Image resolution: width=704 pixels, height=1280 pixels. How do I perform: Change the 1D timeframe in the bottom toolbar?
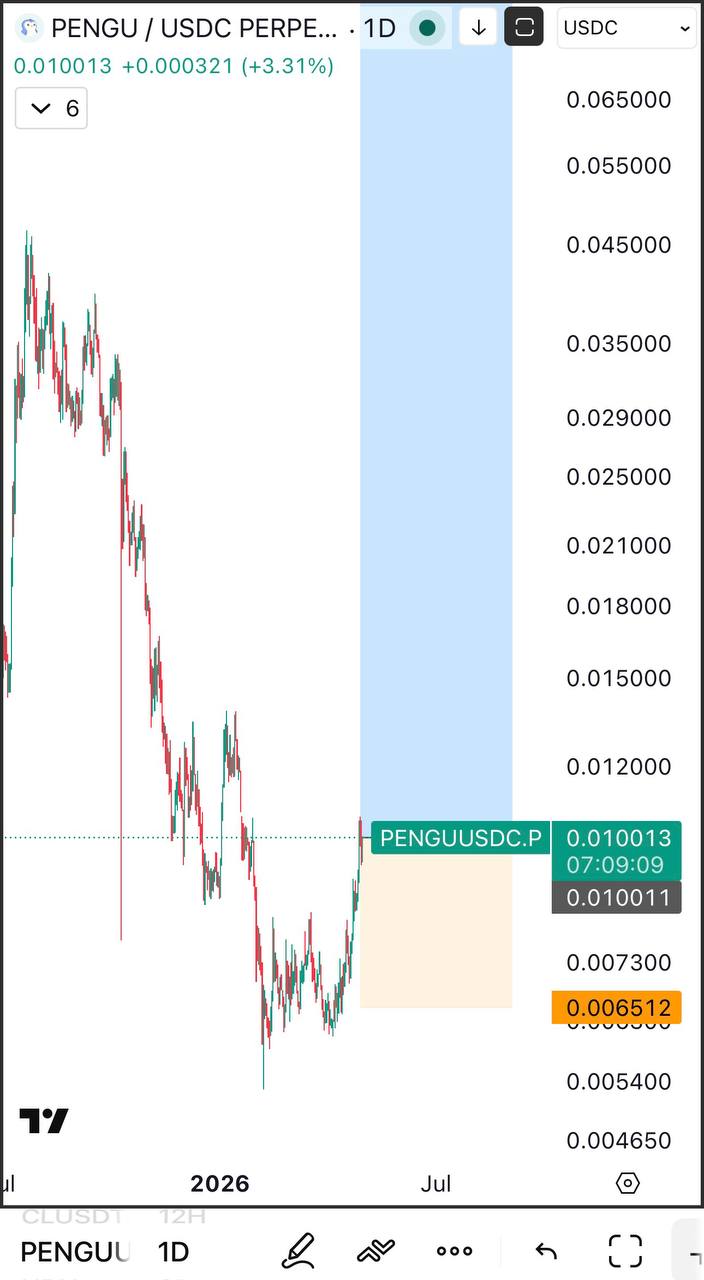tap(174, 1251)
